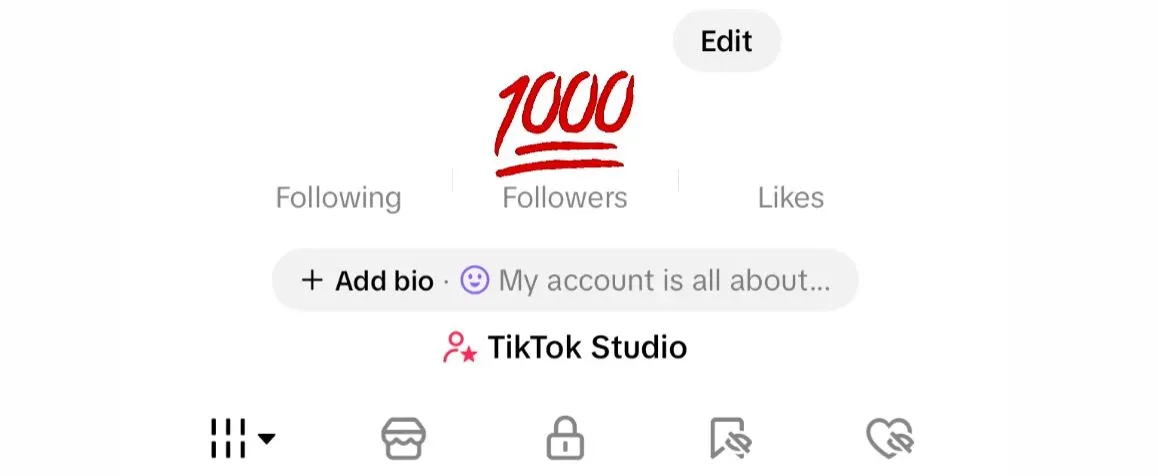View the Followers list
The height and width of the screenshot is (476, 1158).
coord(565,197)
